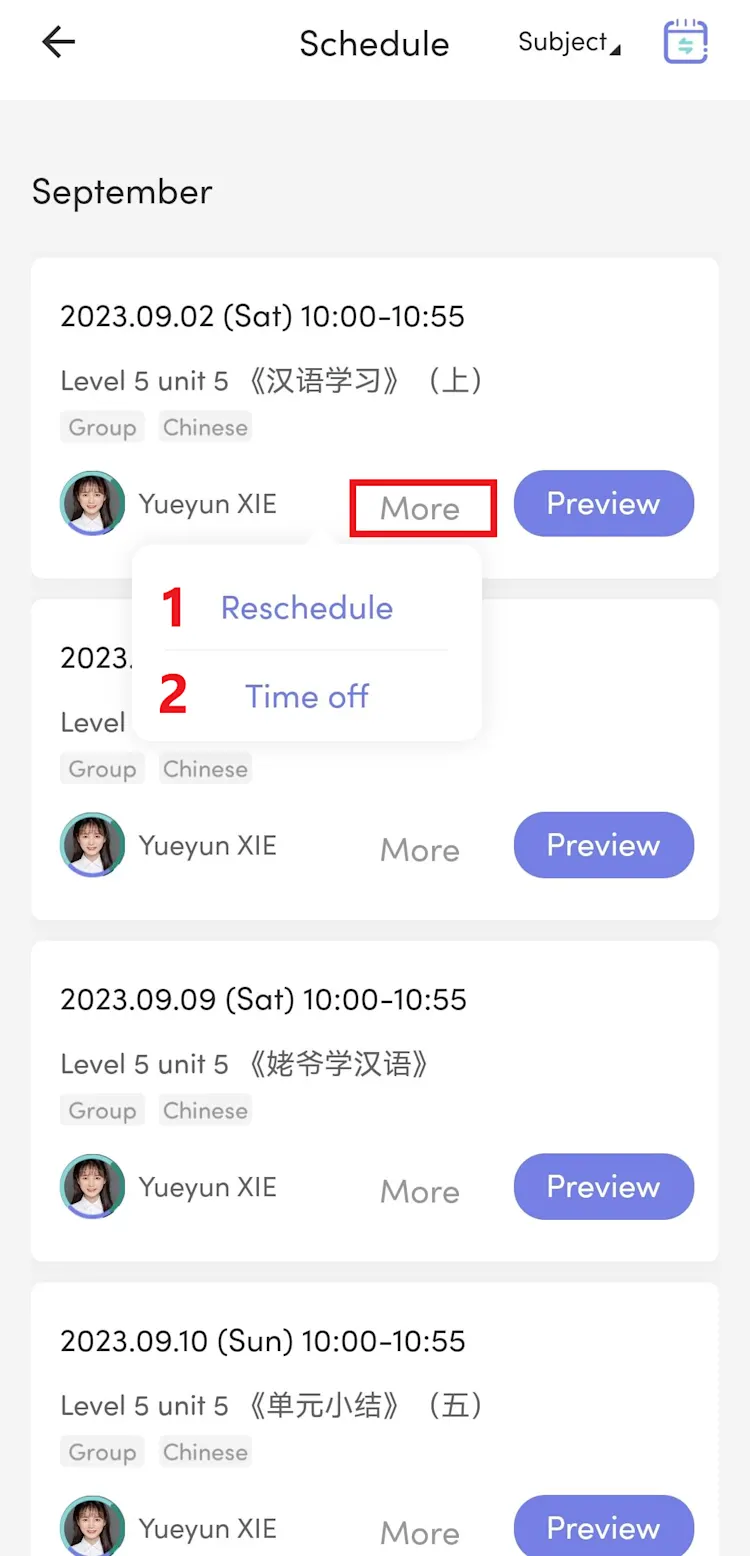
Task: Preview the 《单元小结》（五） lesson
Action: [x=603, y=1528]
